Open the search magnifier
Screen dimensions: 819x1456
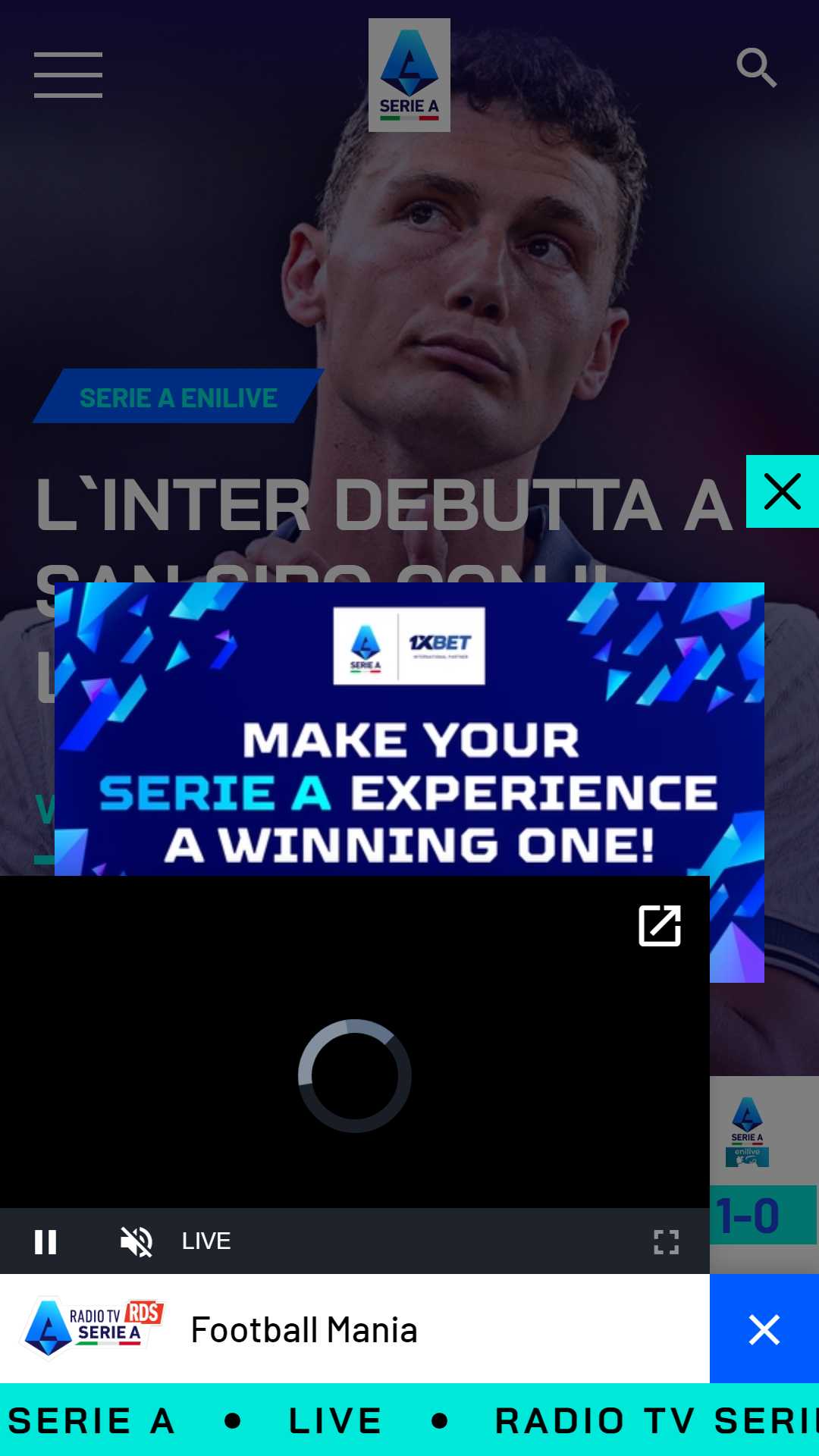click(757, 68)
